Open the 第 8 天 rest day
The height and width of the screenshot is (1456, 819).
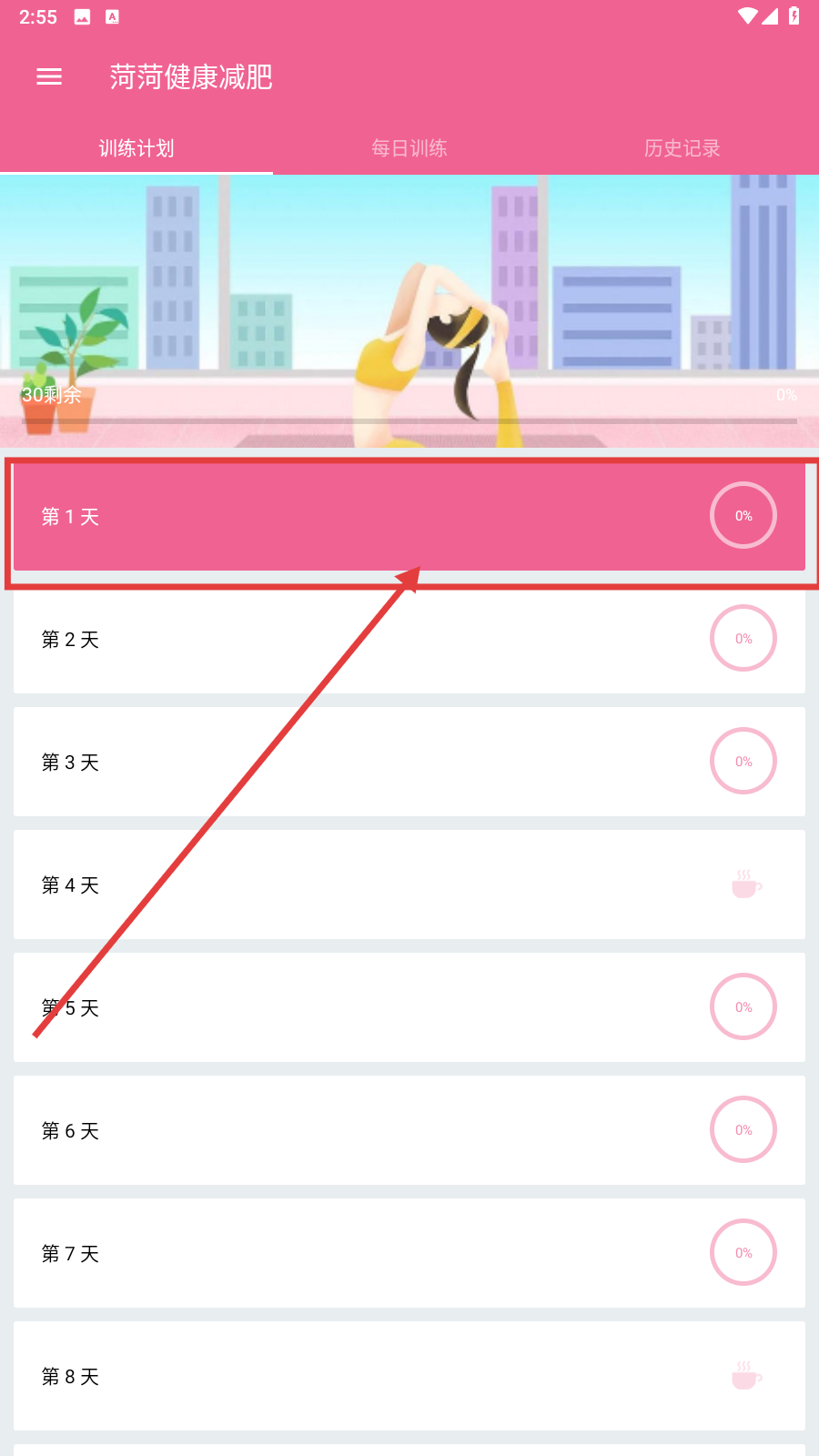point(409,1376)
